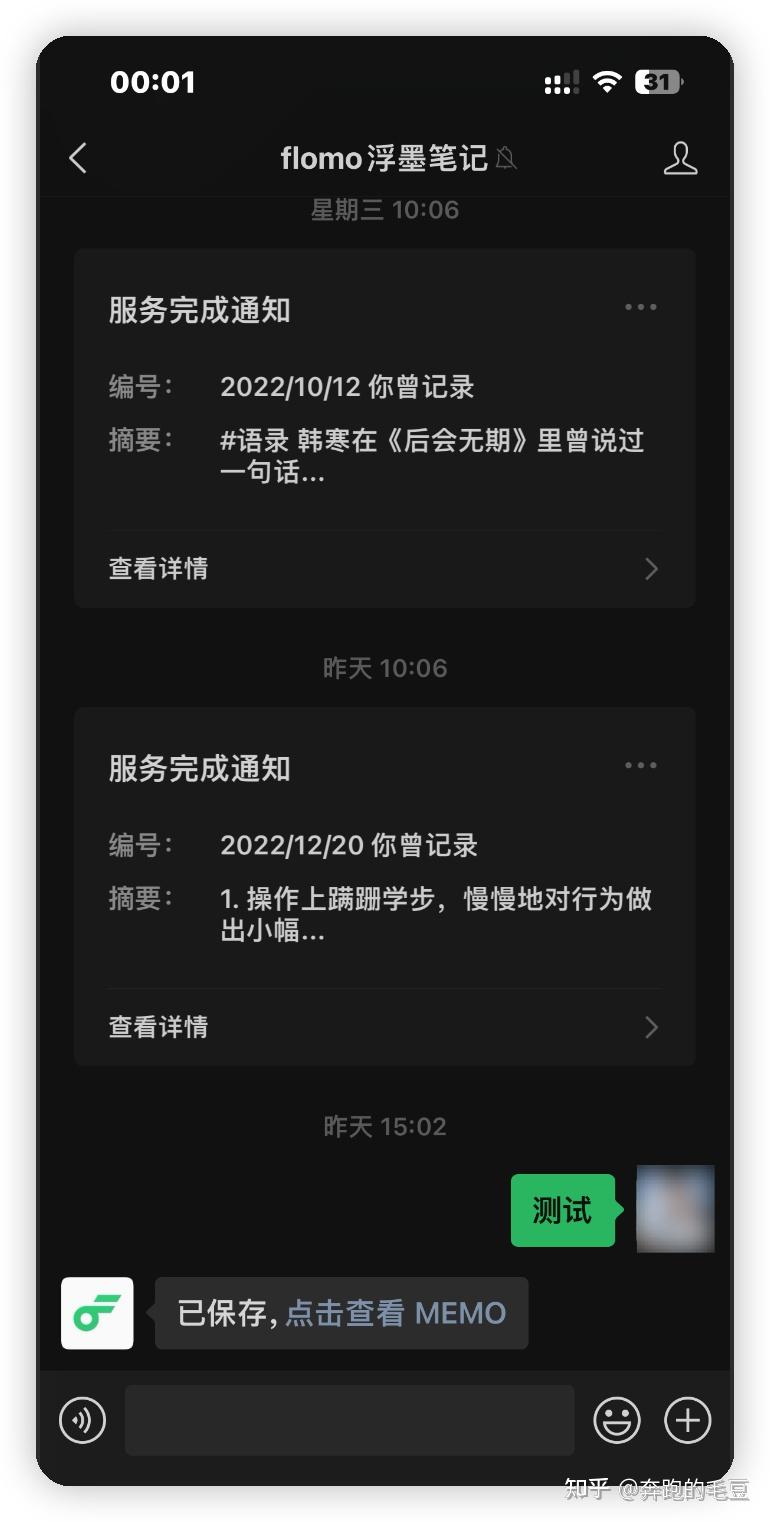This screenshot has width=770, height=1522.
Task: Tap the user avatar next to 测试 message
Action: coord(675,1210)
